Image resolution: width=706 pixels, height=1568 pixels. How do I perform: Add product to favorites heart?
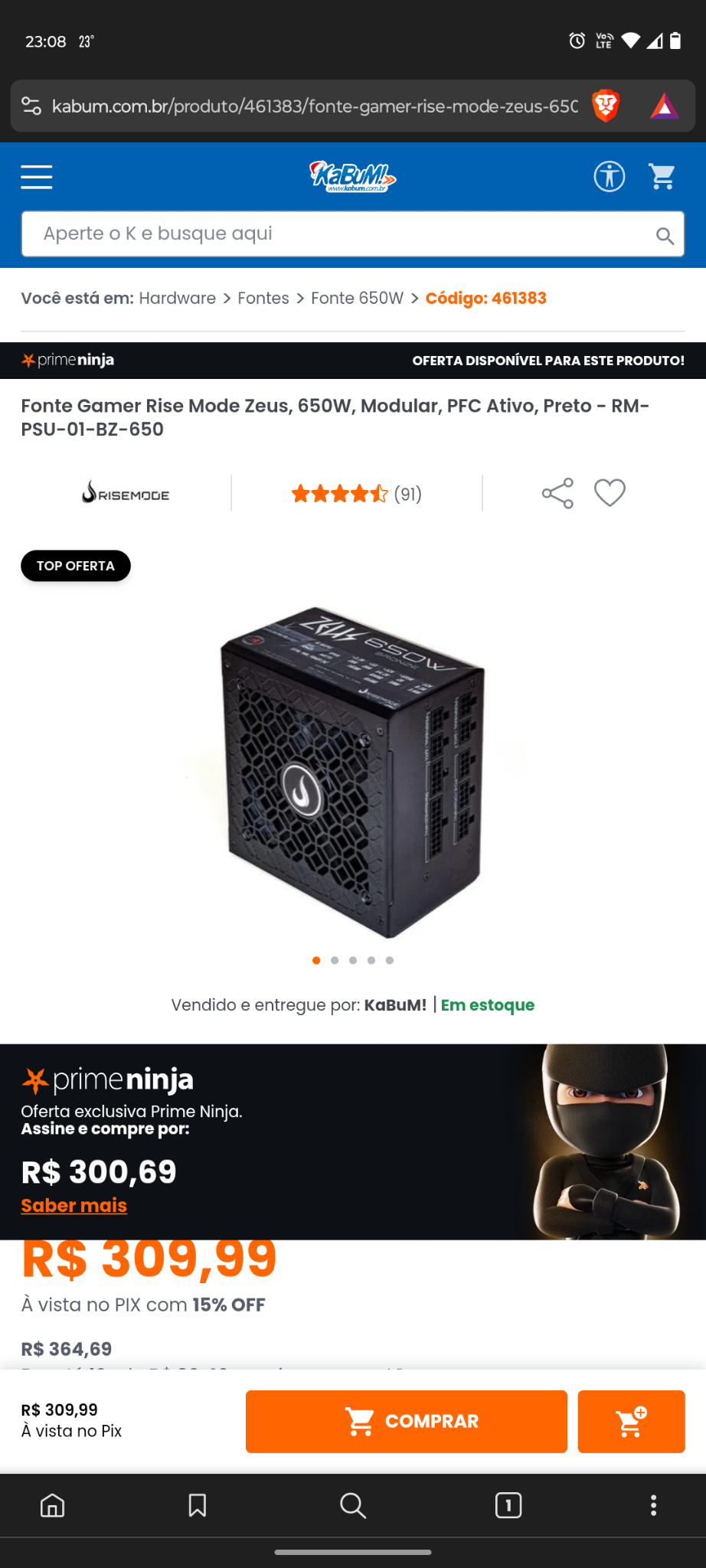(610, 493)
